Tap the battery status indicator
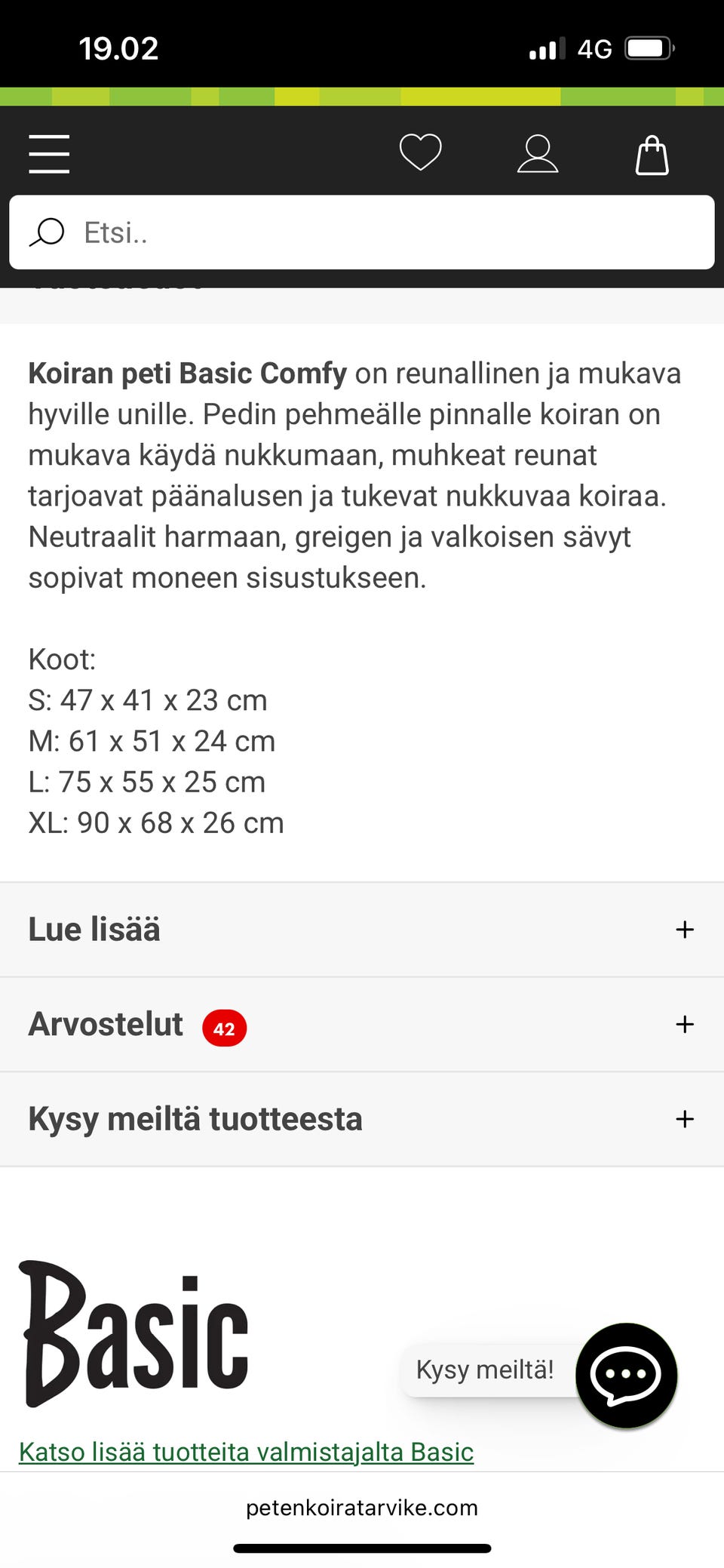 (645, 47)
